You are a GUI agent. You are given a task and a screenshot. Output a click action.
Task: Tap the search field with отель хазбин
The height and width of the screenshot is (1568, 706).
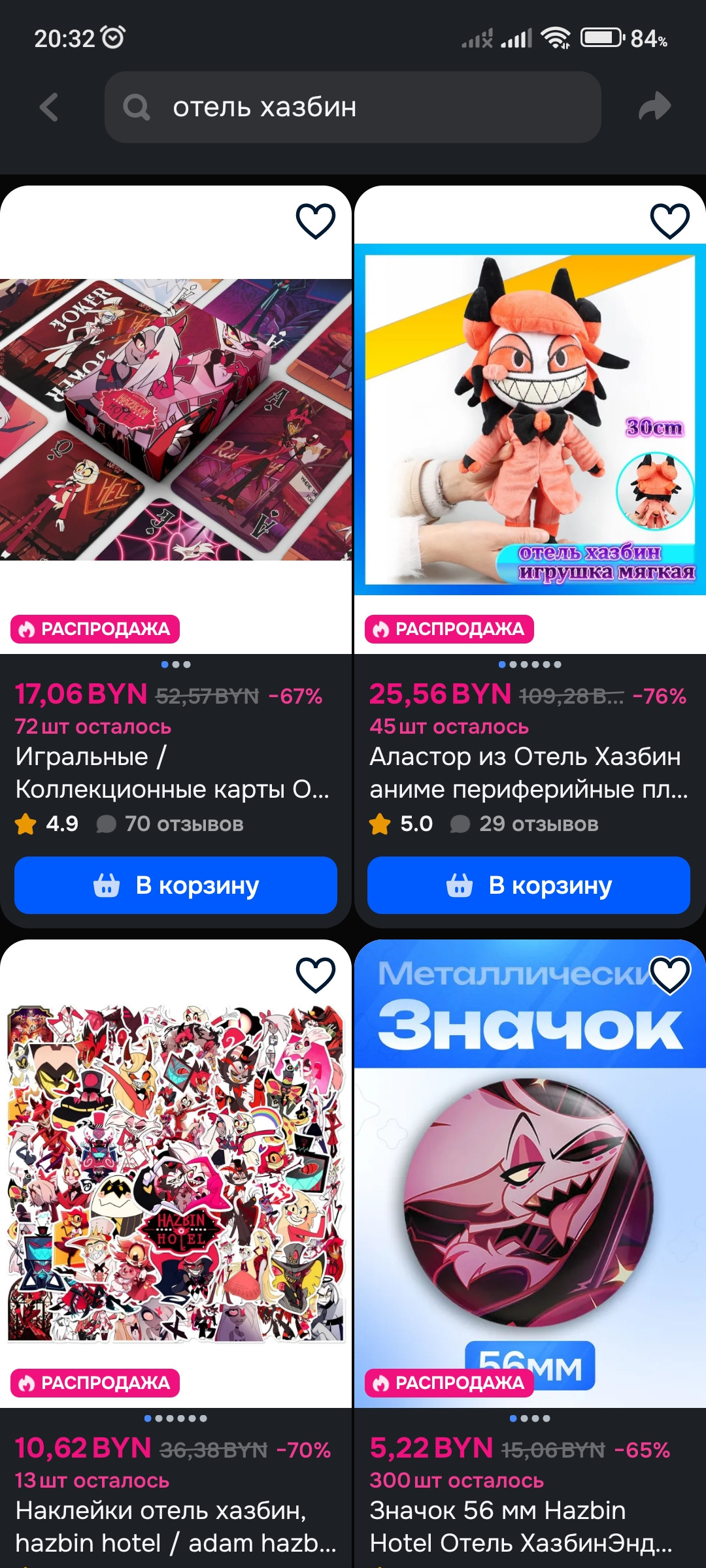(x=353, y=107)
